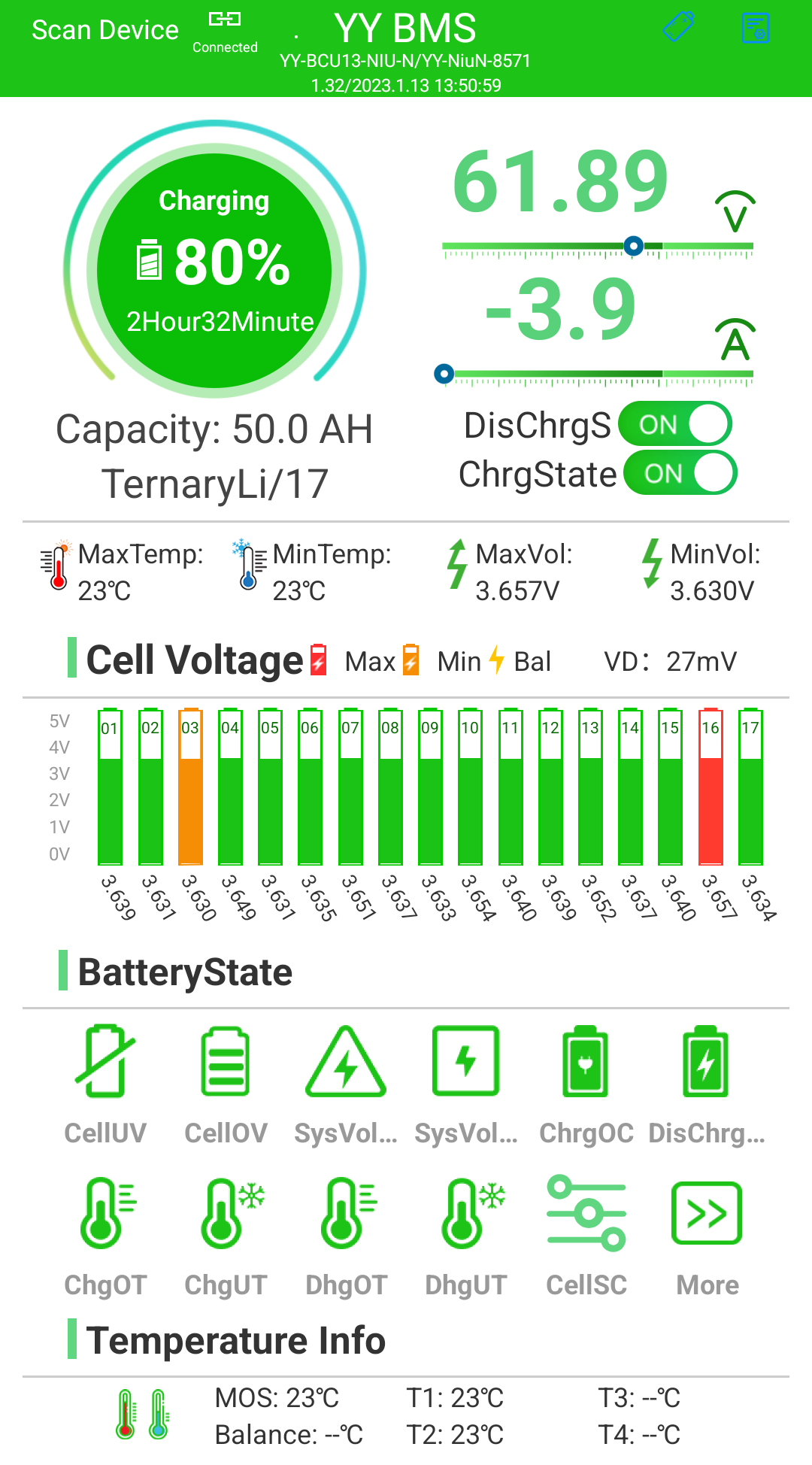
Task: Tap Scan Device in the header
Action: pos(105,30)
